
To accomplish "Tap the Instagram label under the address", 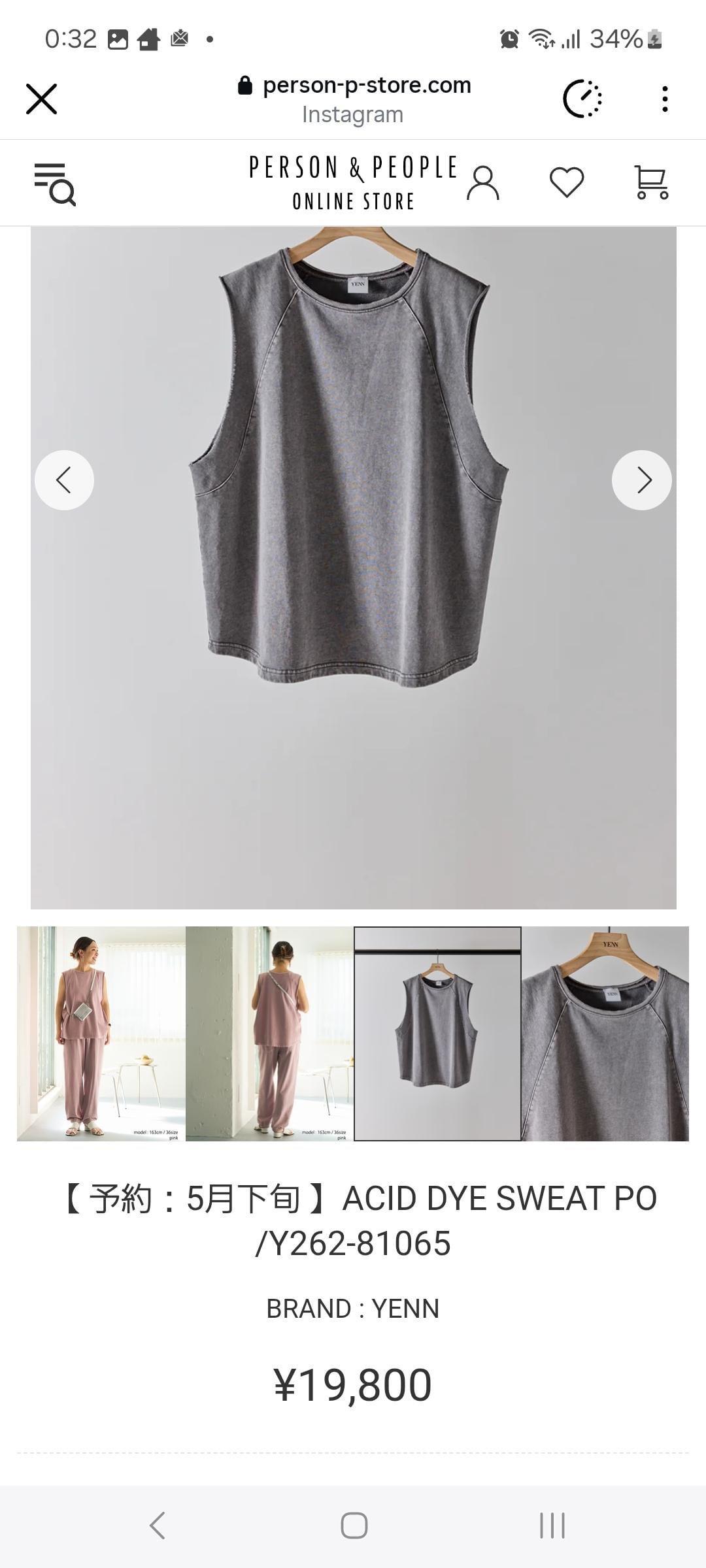I will tap(353, 114).
